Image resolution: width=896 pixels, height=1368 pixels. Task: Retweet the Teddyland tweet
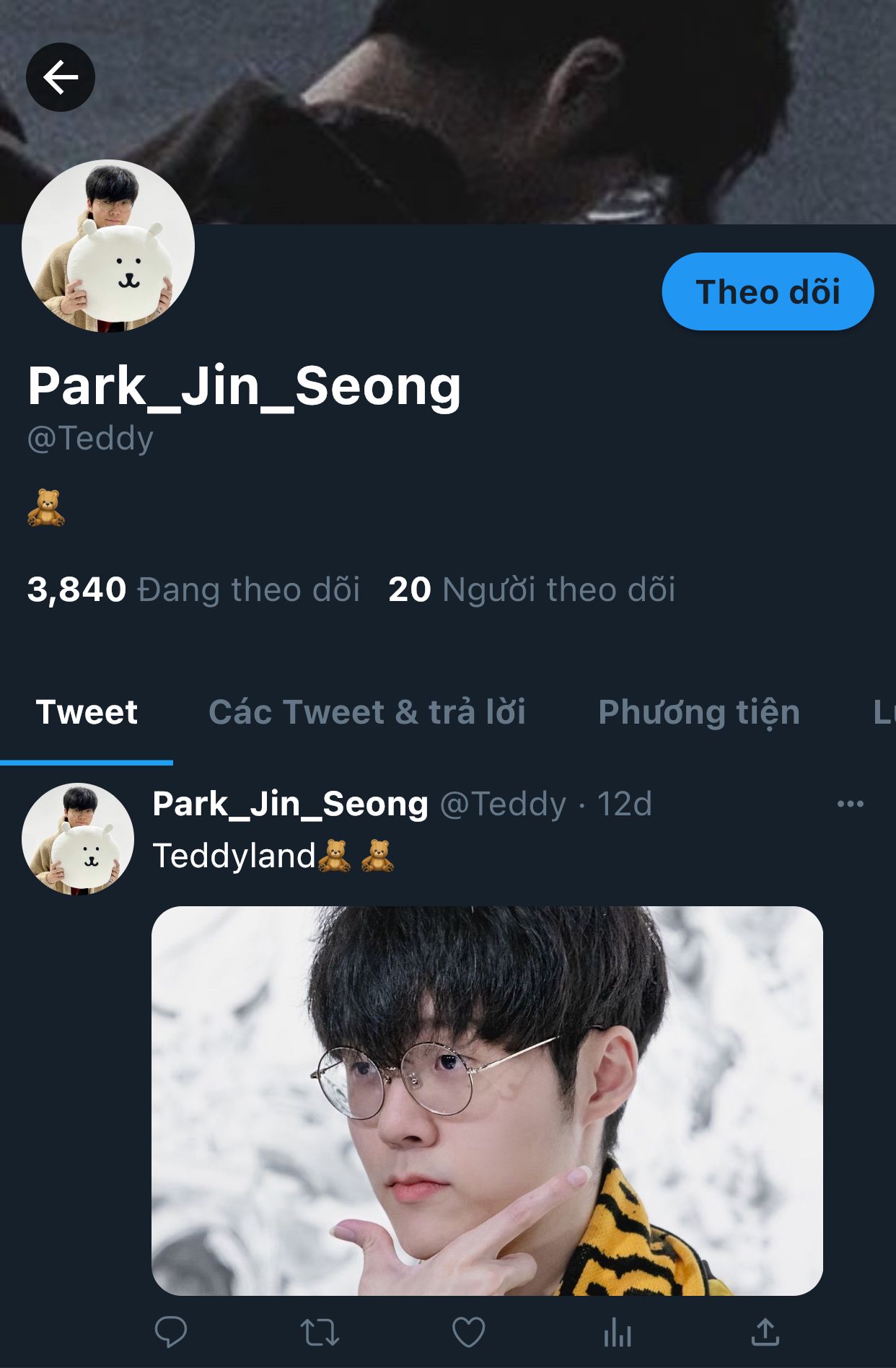click(320, 1332)
